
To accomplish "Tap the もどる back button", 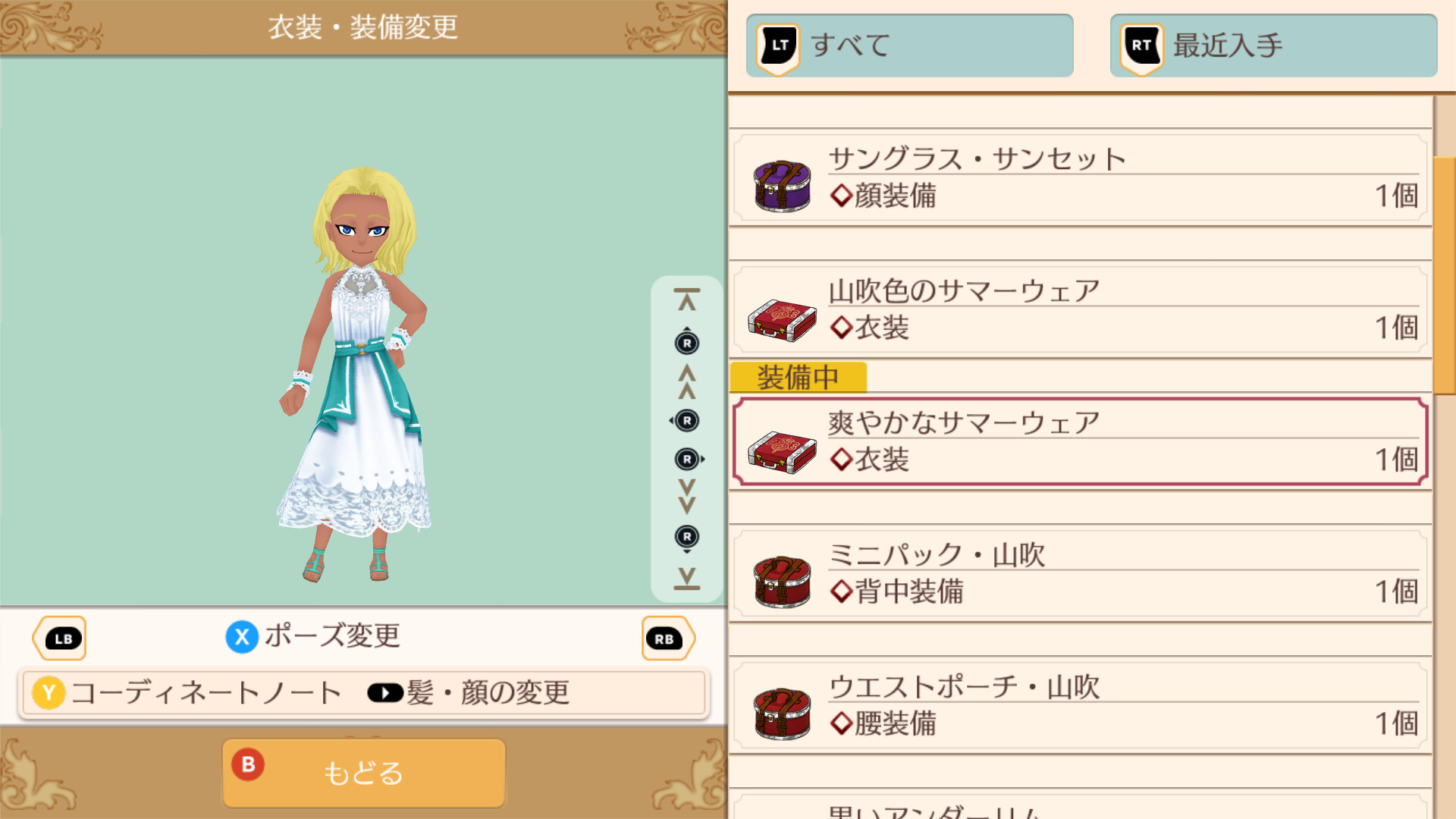I will [x=363, y=773].
